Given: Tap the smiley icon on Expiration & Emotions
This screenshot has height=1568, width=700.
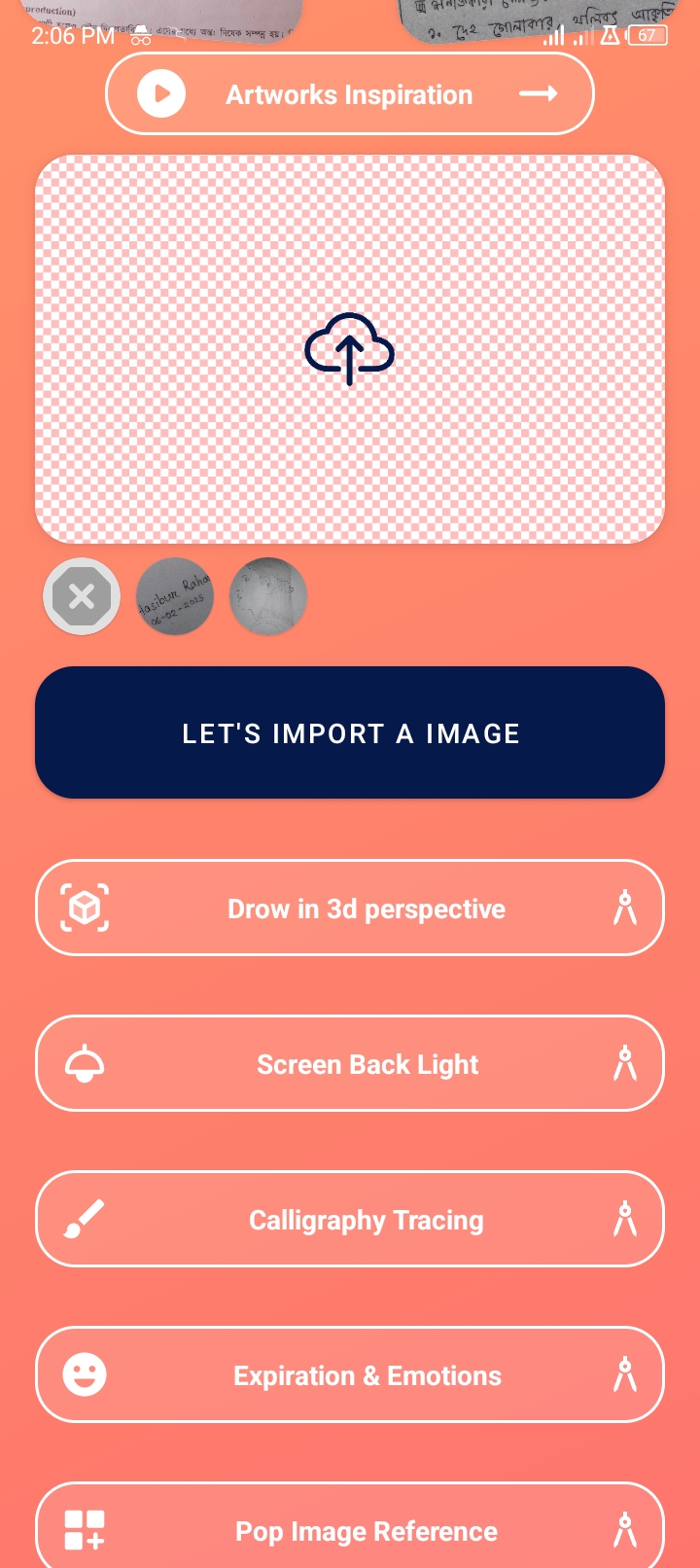Looking at the screenshot, I should 84,1374.
